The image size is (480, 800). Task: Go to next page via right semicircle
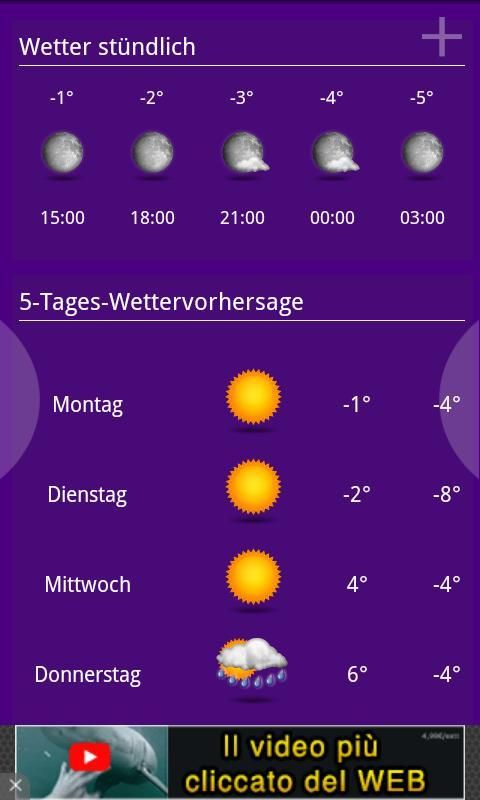(460, 400)
